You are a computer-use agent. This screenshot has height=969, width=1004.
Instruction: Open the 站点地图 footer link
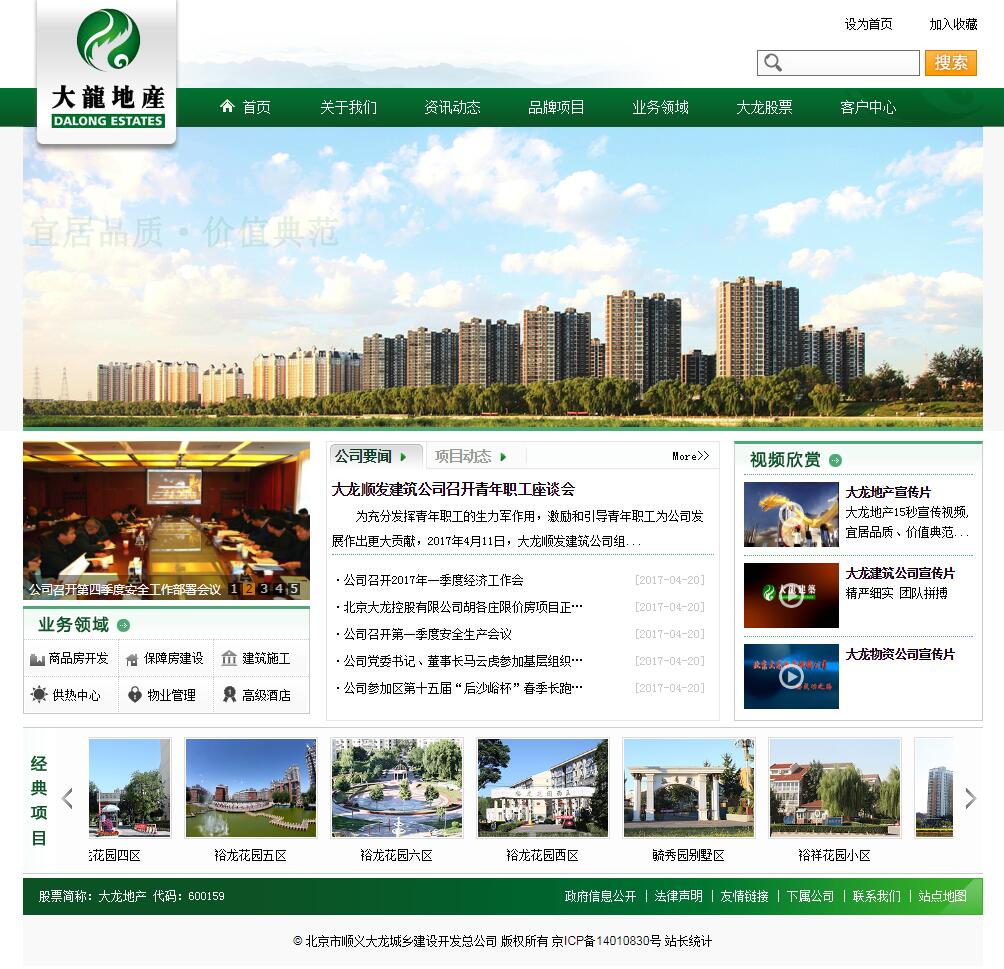(942, 896)
